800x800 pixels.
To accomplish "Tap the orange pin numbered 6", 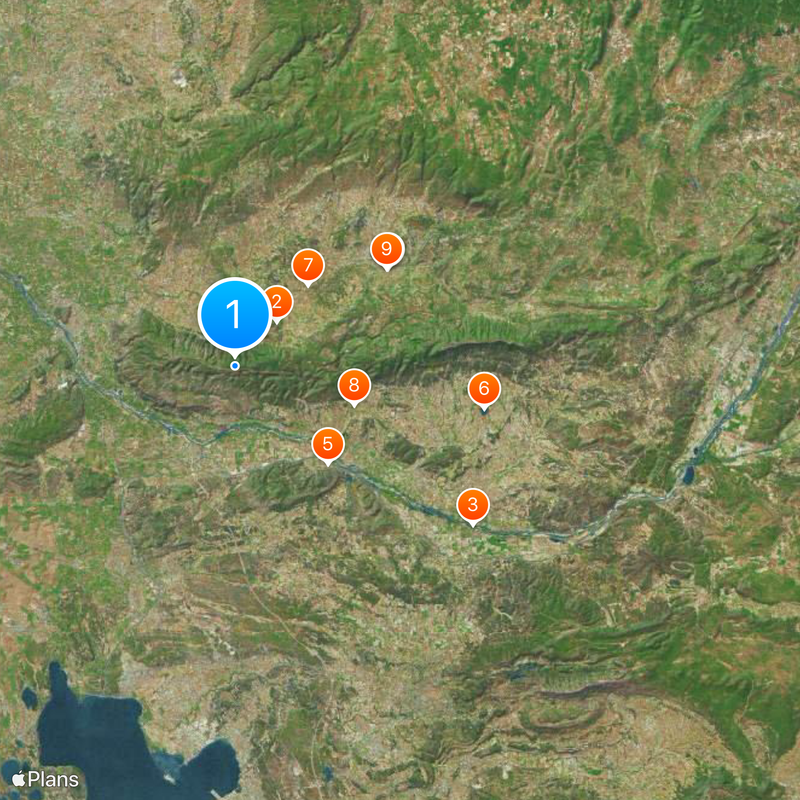I will pyautogui.click(x=484, y=388).
